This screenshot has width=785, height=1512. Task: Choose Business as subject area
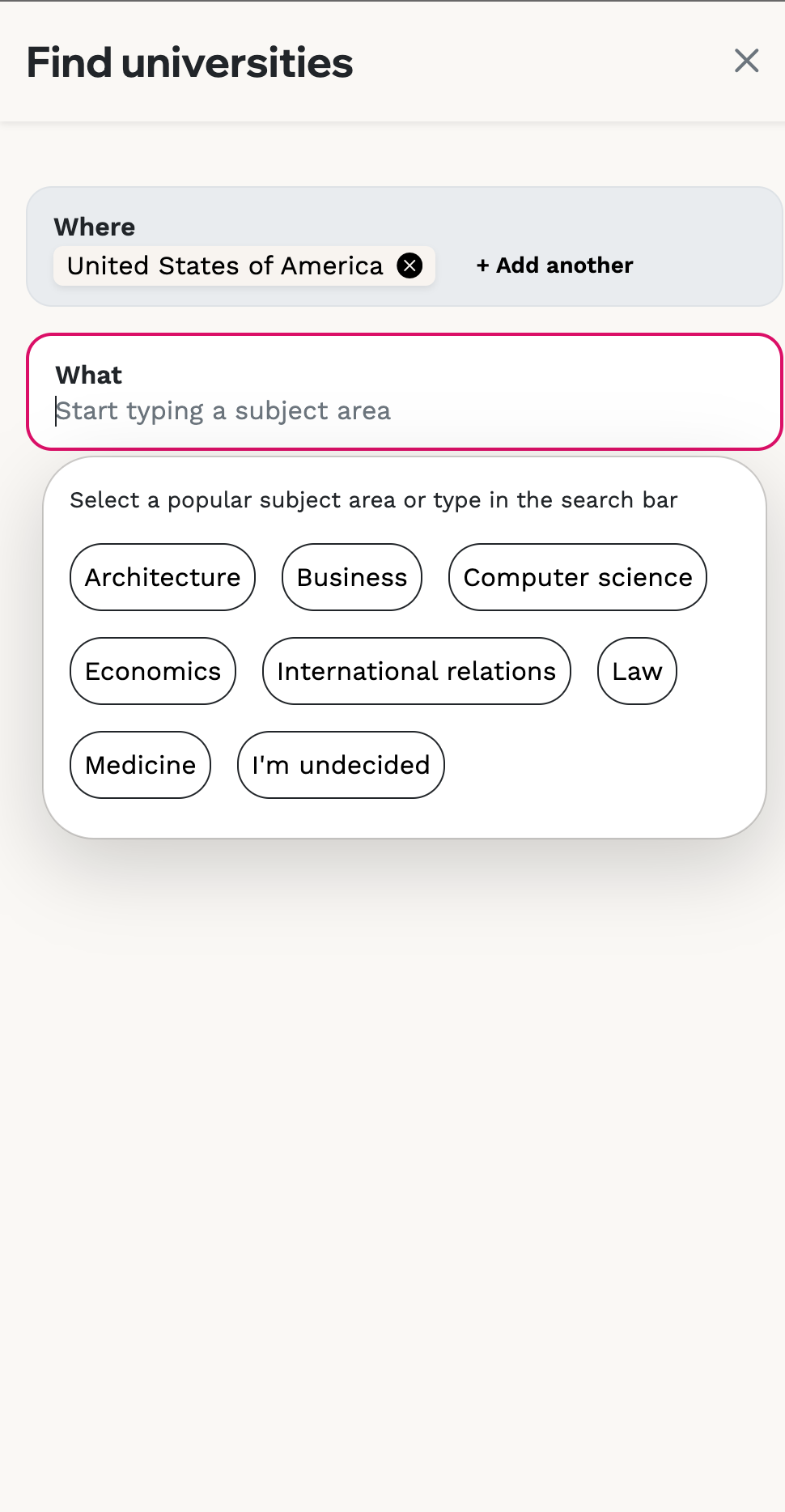coord(352,577)
